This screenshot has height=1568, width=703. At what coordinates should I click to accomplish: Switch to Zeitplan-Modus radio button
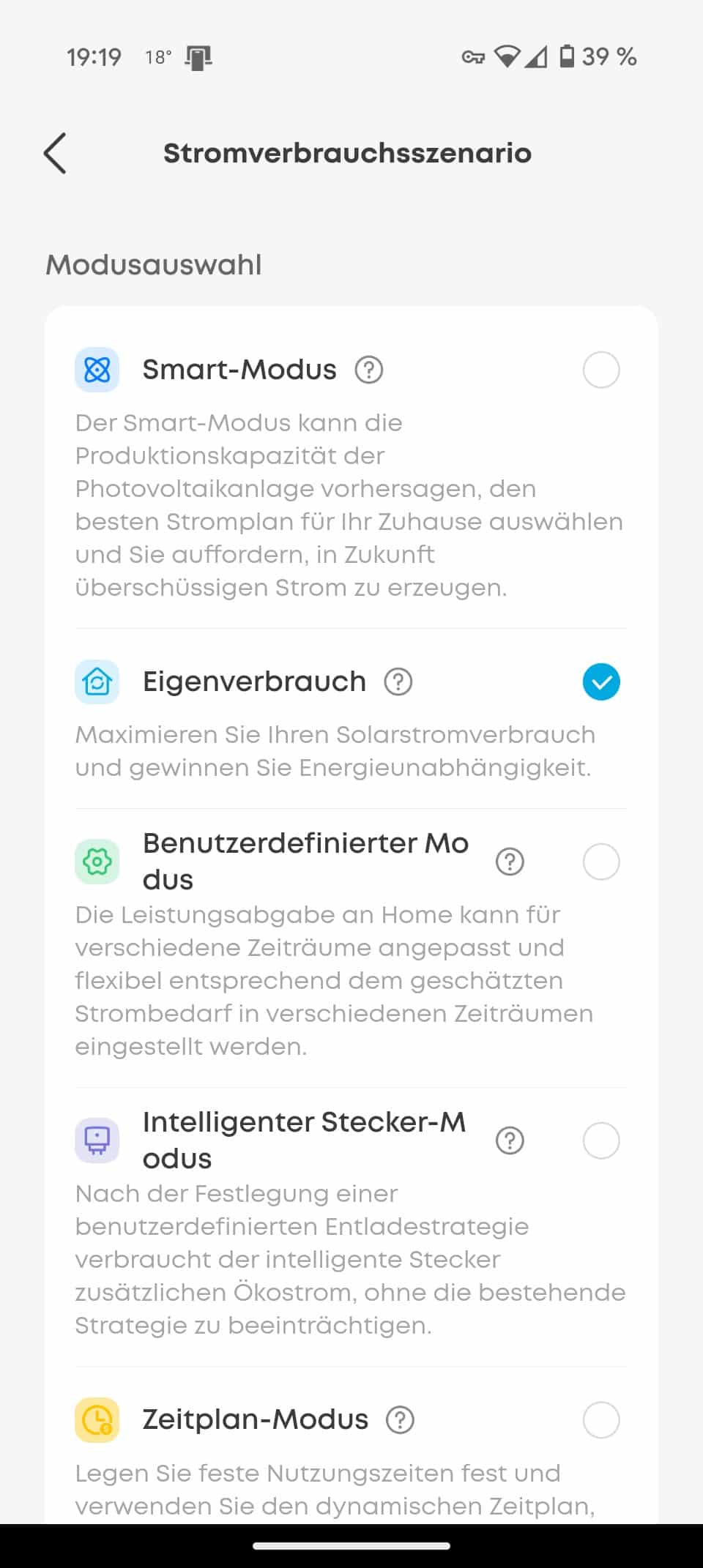coord(600,1420)
